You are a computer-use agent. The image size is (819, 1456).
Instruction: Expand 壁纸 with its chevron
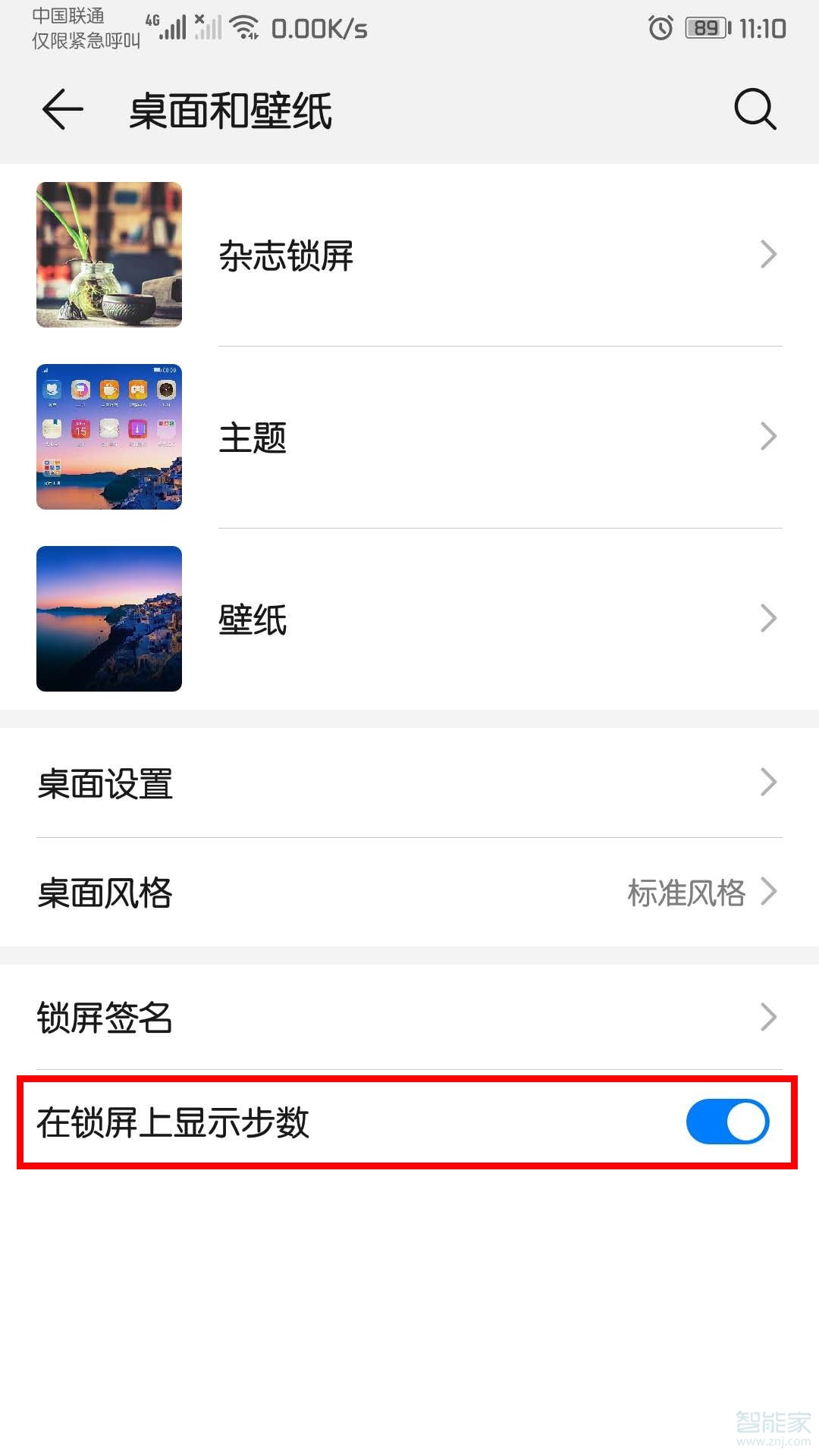pyautogui.click(x=768, y=619)
